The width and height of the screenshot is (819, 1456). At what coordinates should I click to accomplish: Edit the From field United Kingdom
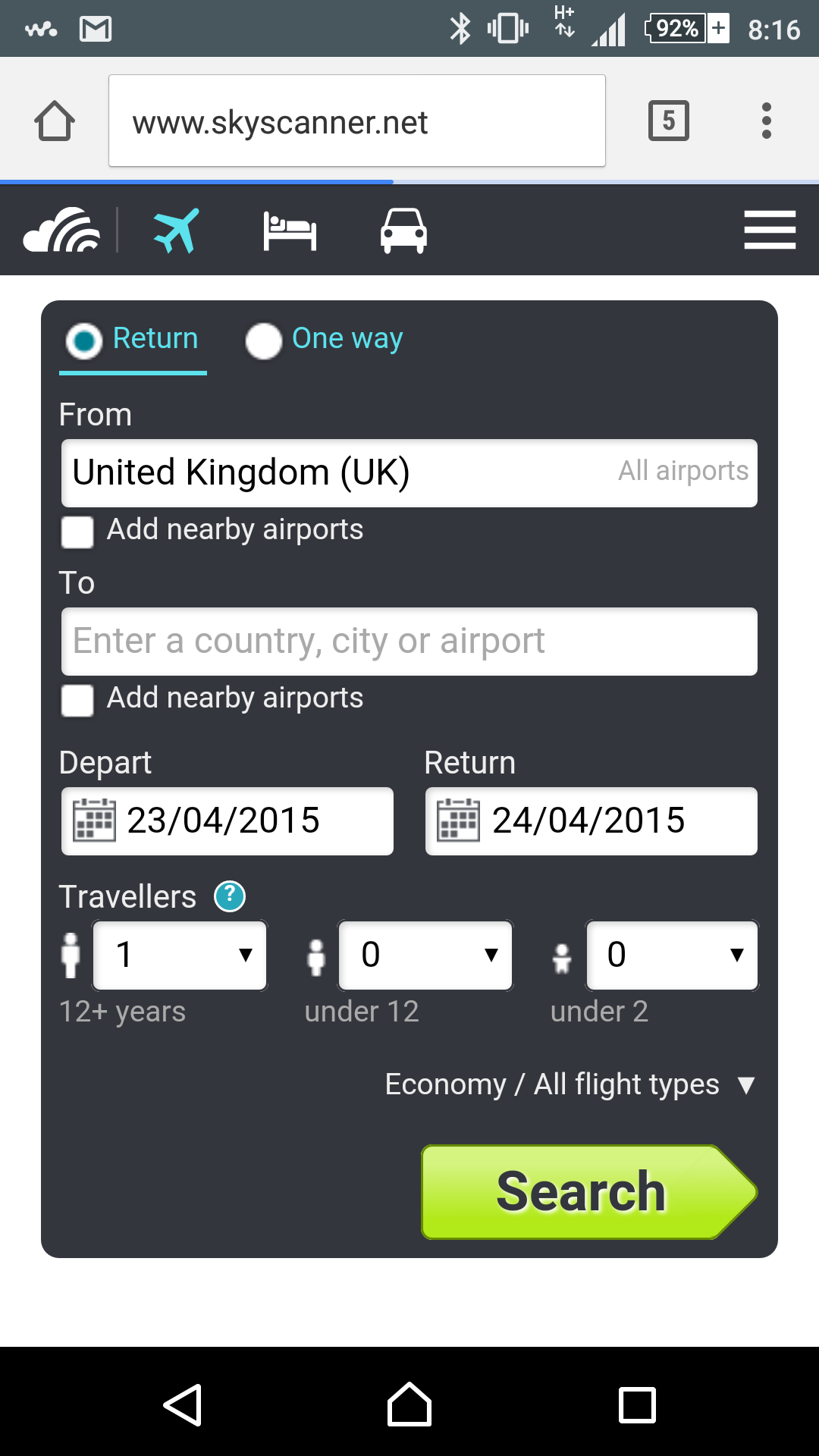pos(409,473)
